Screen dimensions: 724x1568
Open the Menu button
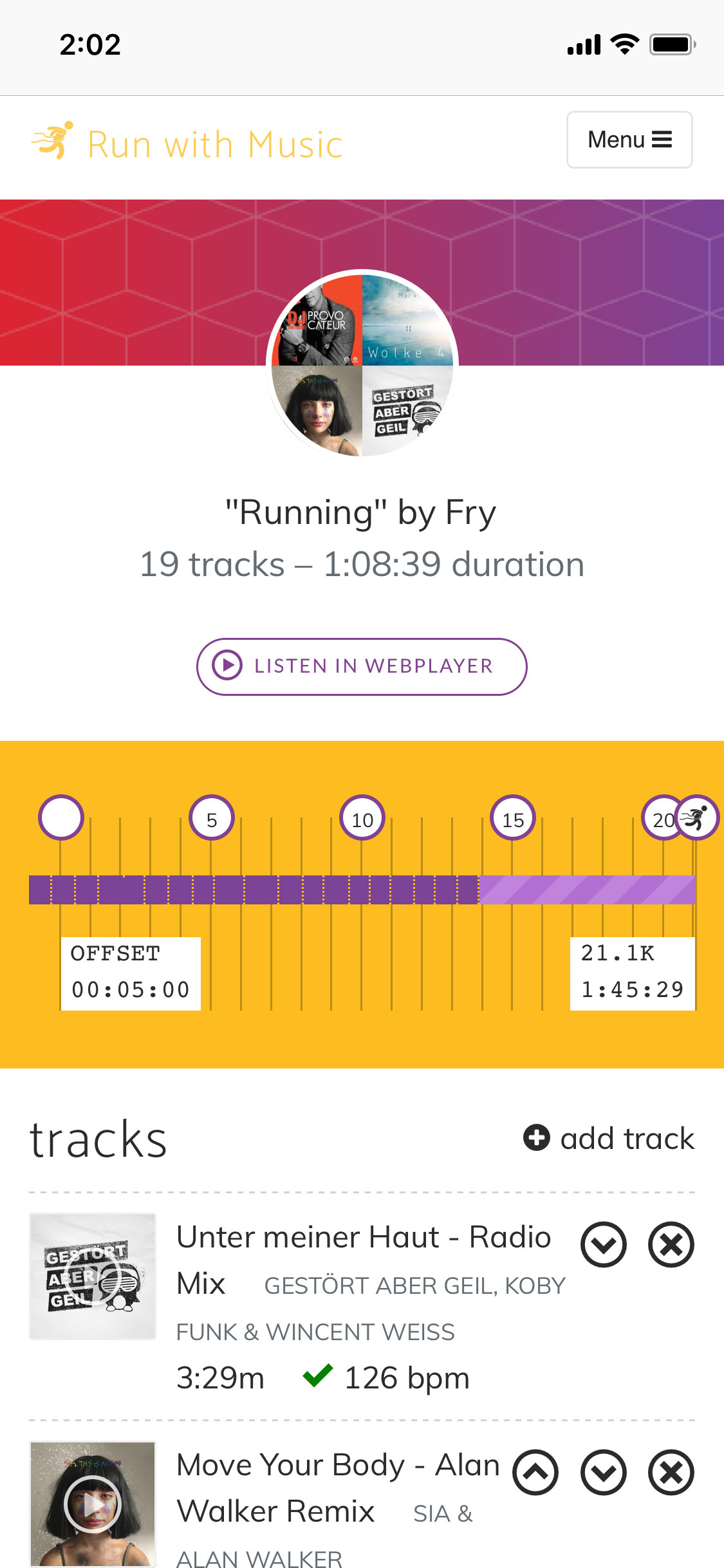coord(629,140)
